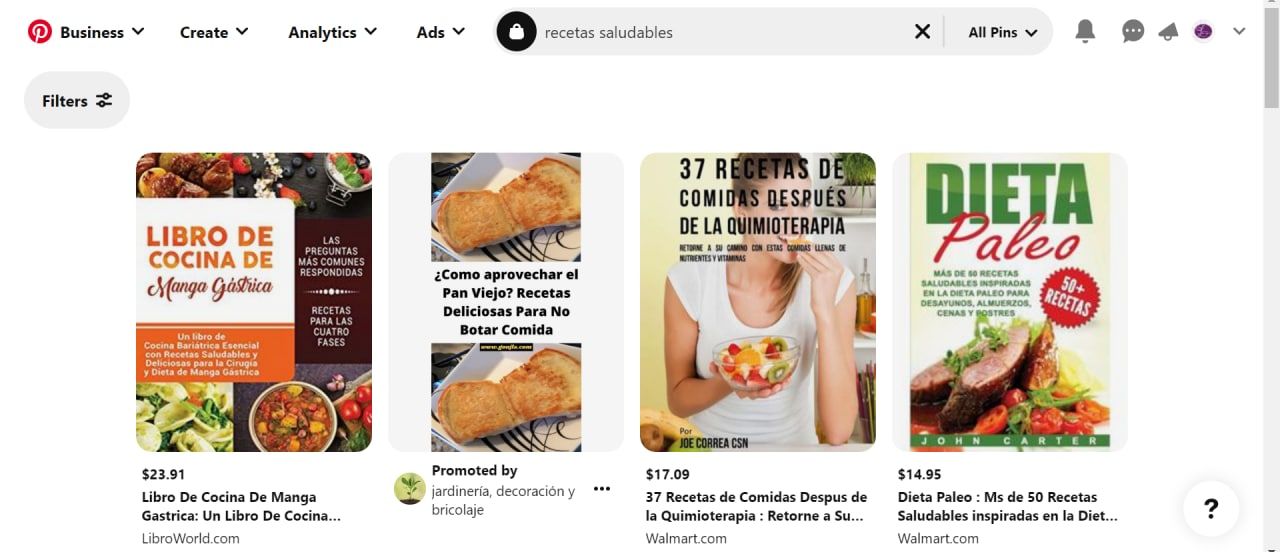1280x552 pixels.
Task: Expand the accounts chevron menu
Action: [x=1239, y=32]
